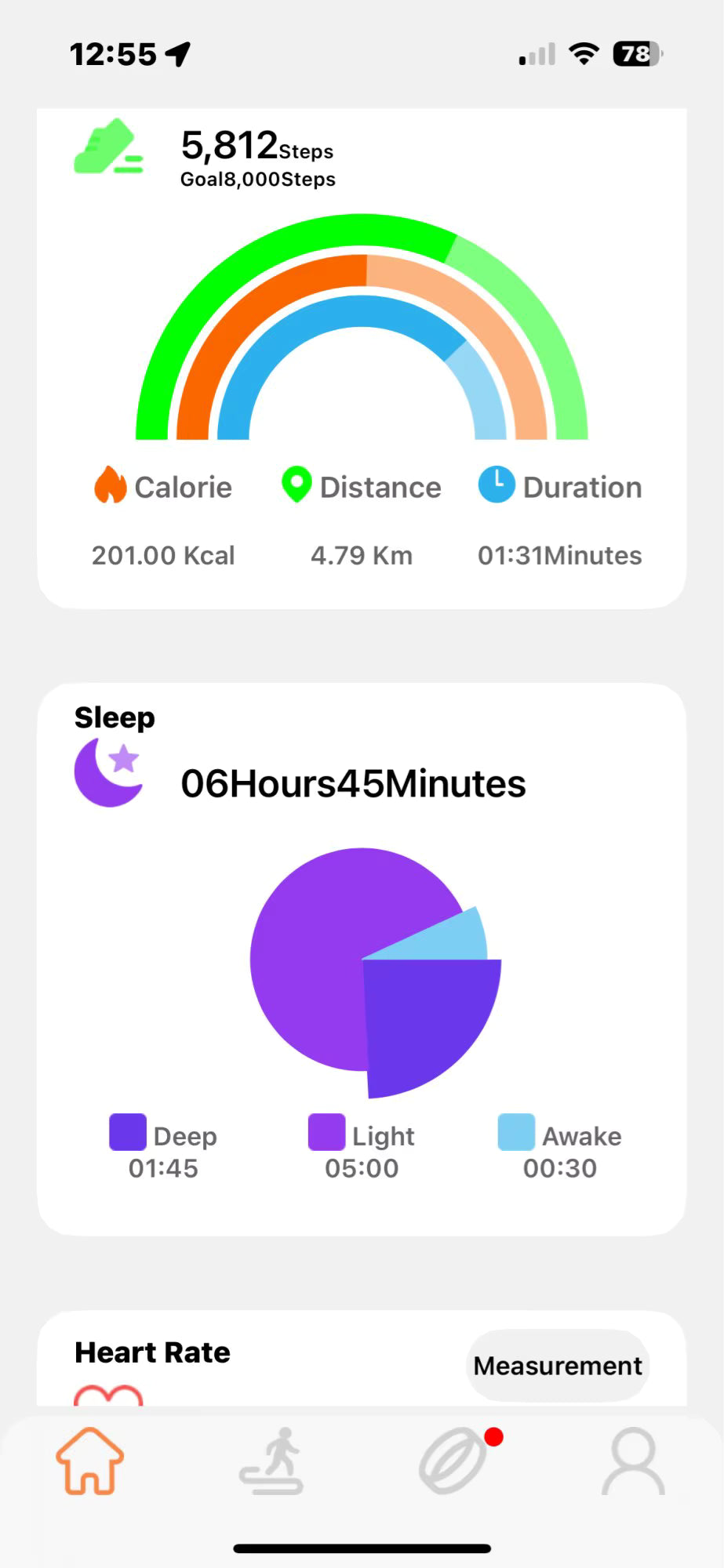Viewport: 724px width, 1568px height.
Task: Open the Home tab
Action: point(89,1460)
